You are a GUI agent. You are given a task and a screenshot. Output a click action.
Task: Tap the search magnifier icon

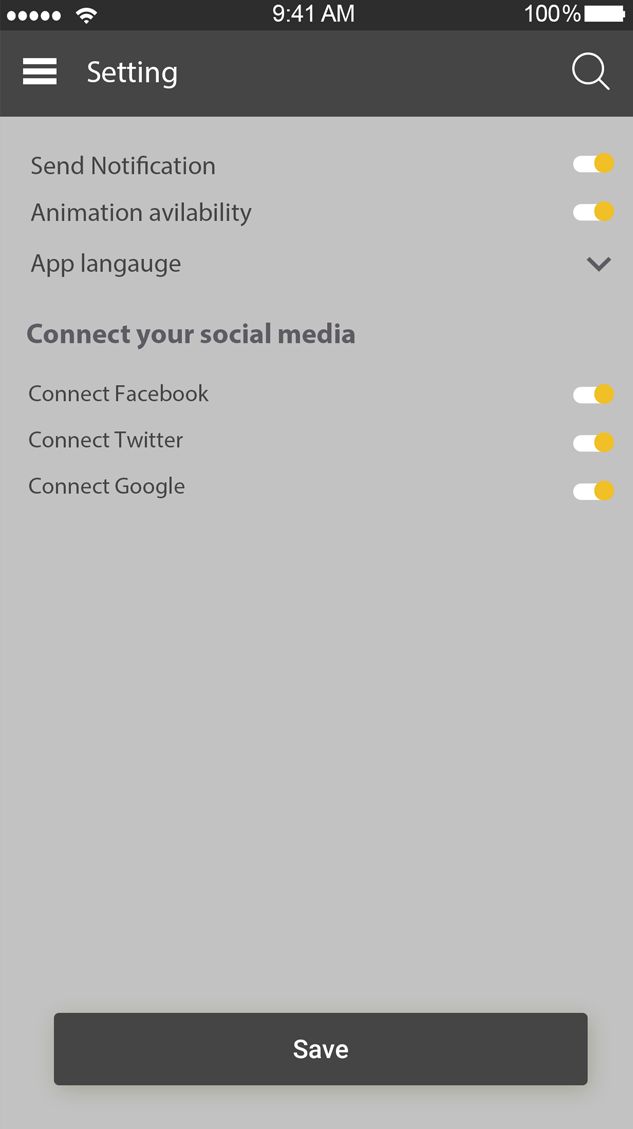[591, 72]
